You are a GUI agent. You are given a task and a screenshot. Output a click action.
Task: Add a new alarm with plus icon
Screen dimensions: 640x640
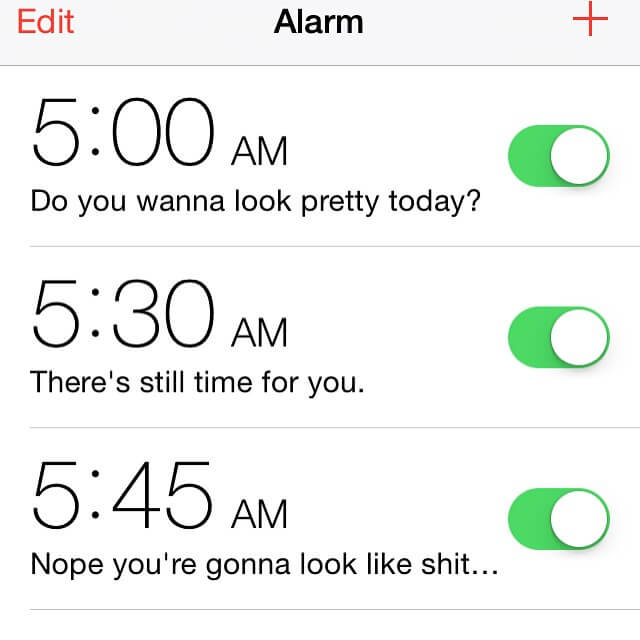589,20
